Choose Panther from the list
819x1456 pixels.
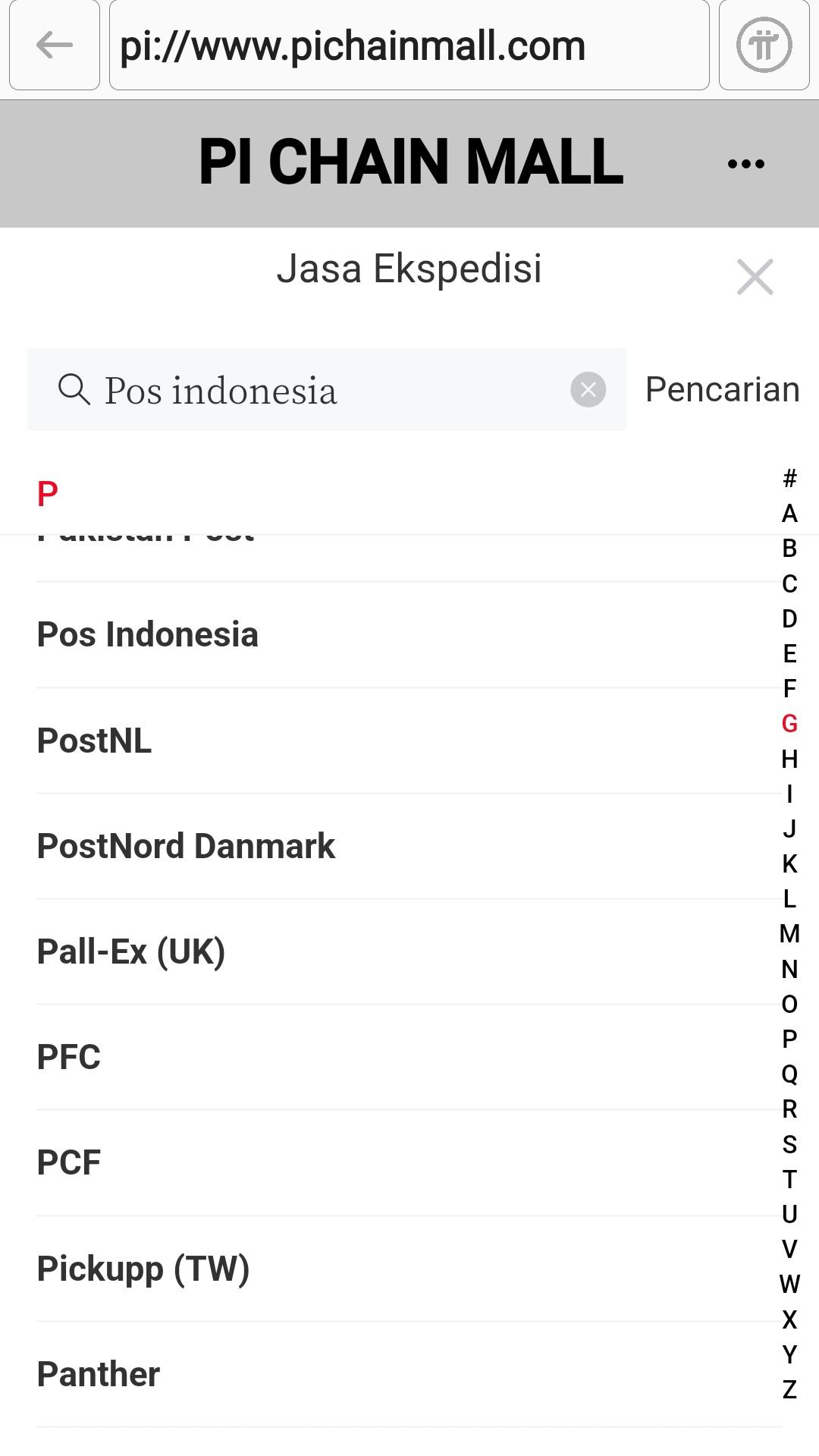[x=99, y=1374]
